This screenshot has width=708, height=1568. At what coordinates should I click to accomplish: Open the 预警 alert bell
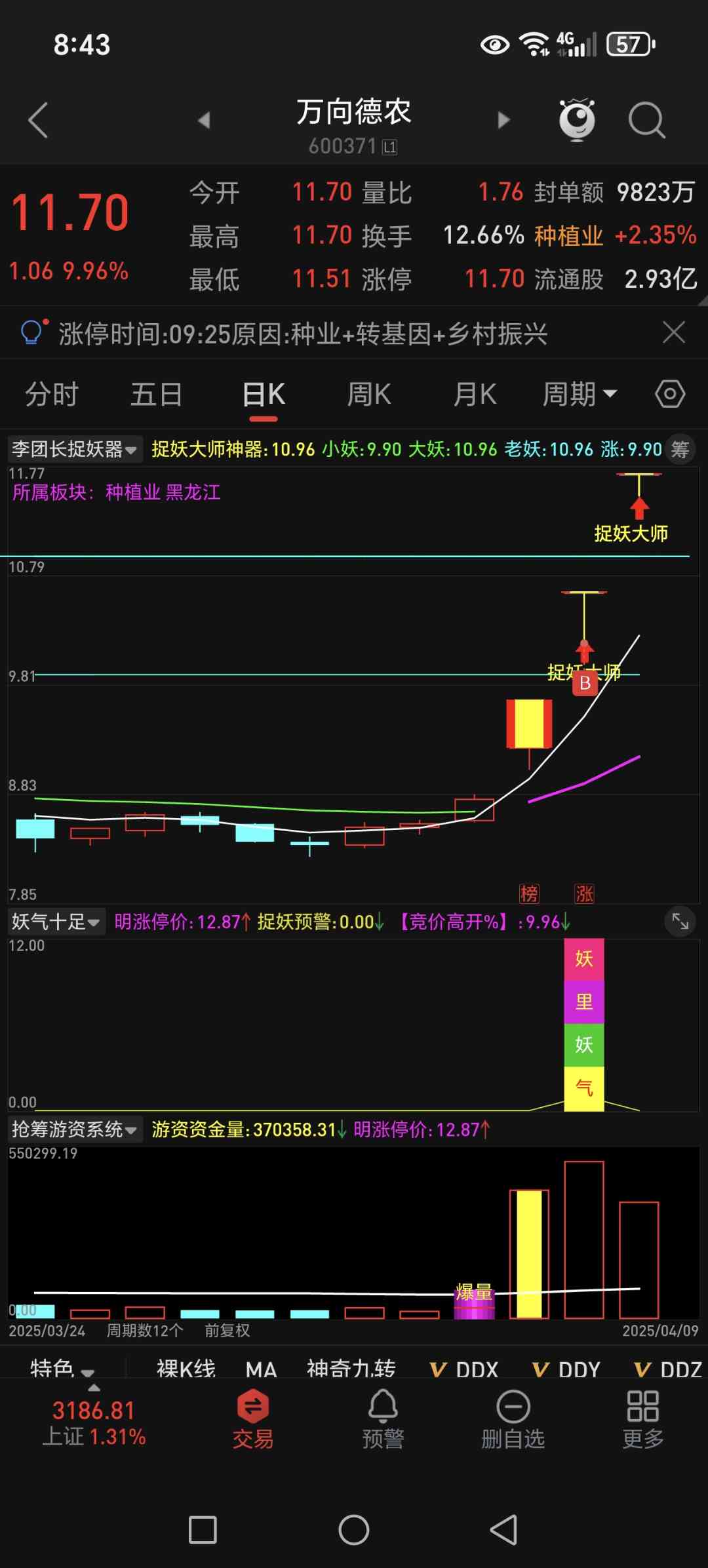coord(383,1419)
